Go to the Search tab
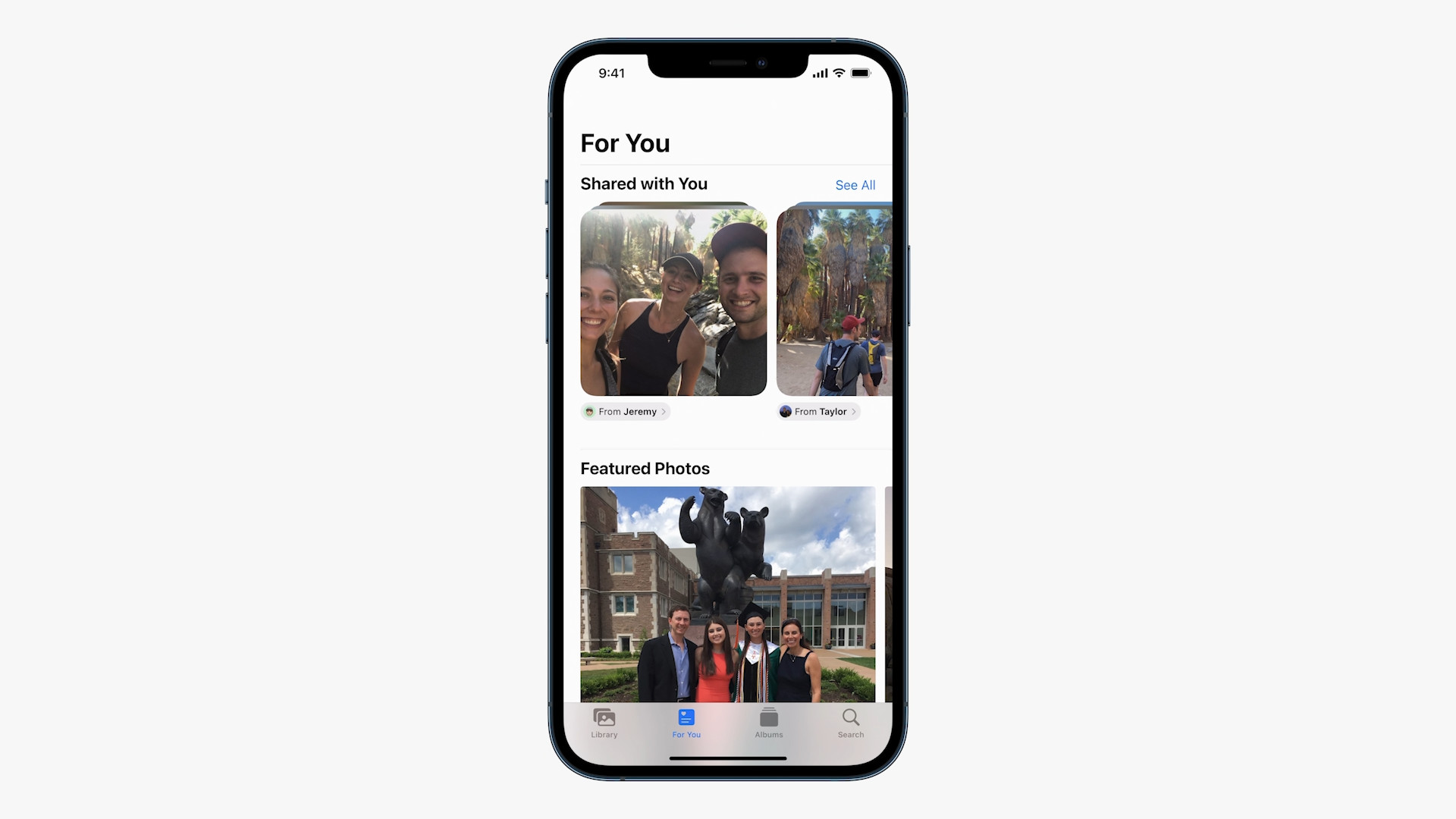Image resolution: width=1456 pixels, height=819 pixels. (x=850, y=723)
